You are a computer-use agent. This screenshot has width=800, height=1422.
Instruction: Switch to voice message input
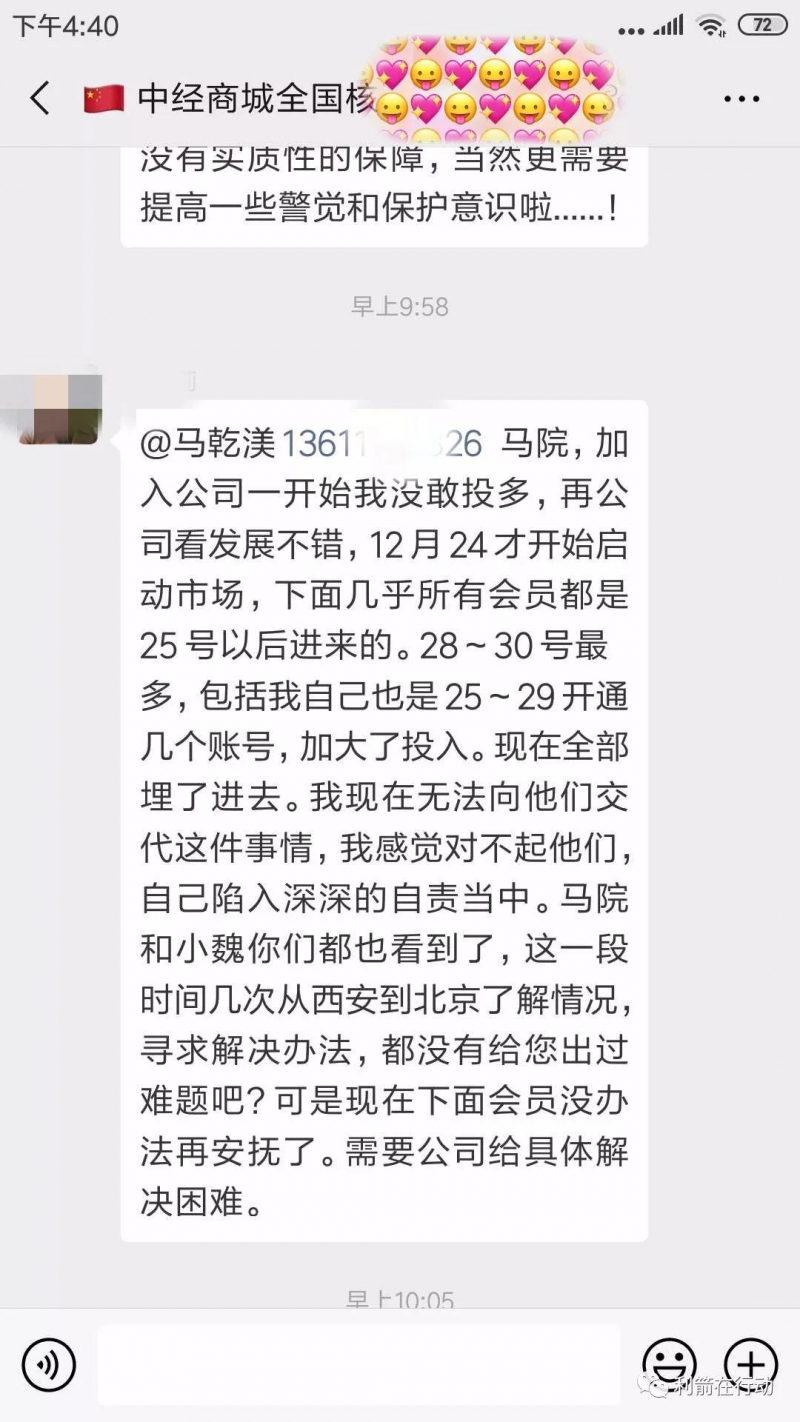49,1364
